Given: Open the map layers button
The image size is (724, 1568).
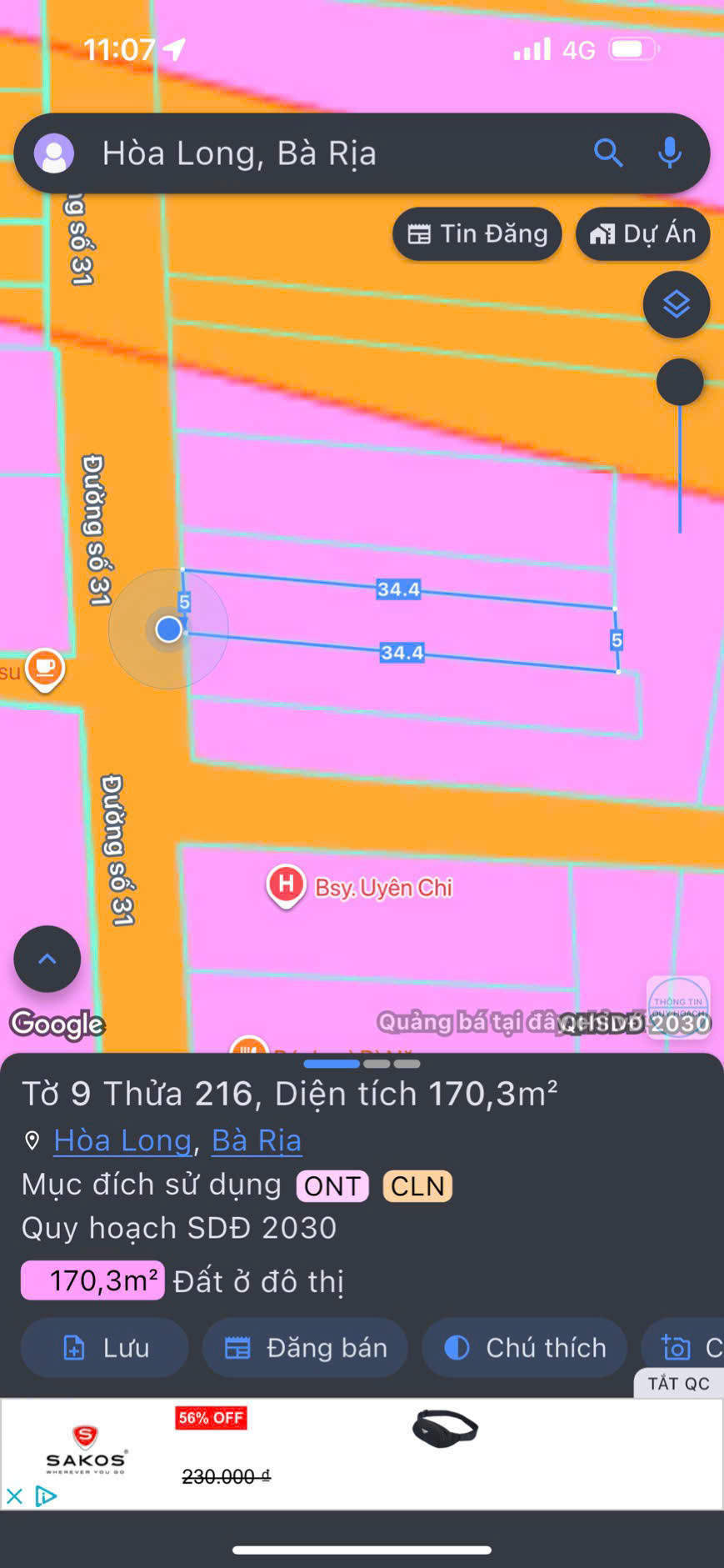Looking at the screenshot, I should pos(676,305).
